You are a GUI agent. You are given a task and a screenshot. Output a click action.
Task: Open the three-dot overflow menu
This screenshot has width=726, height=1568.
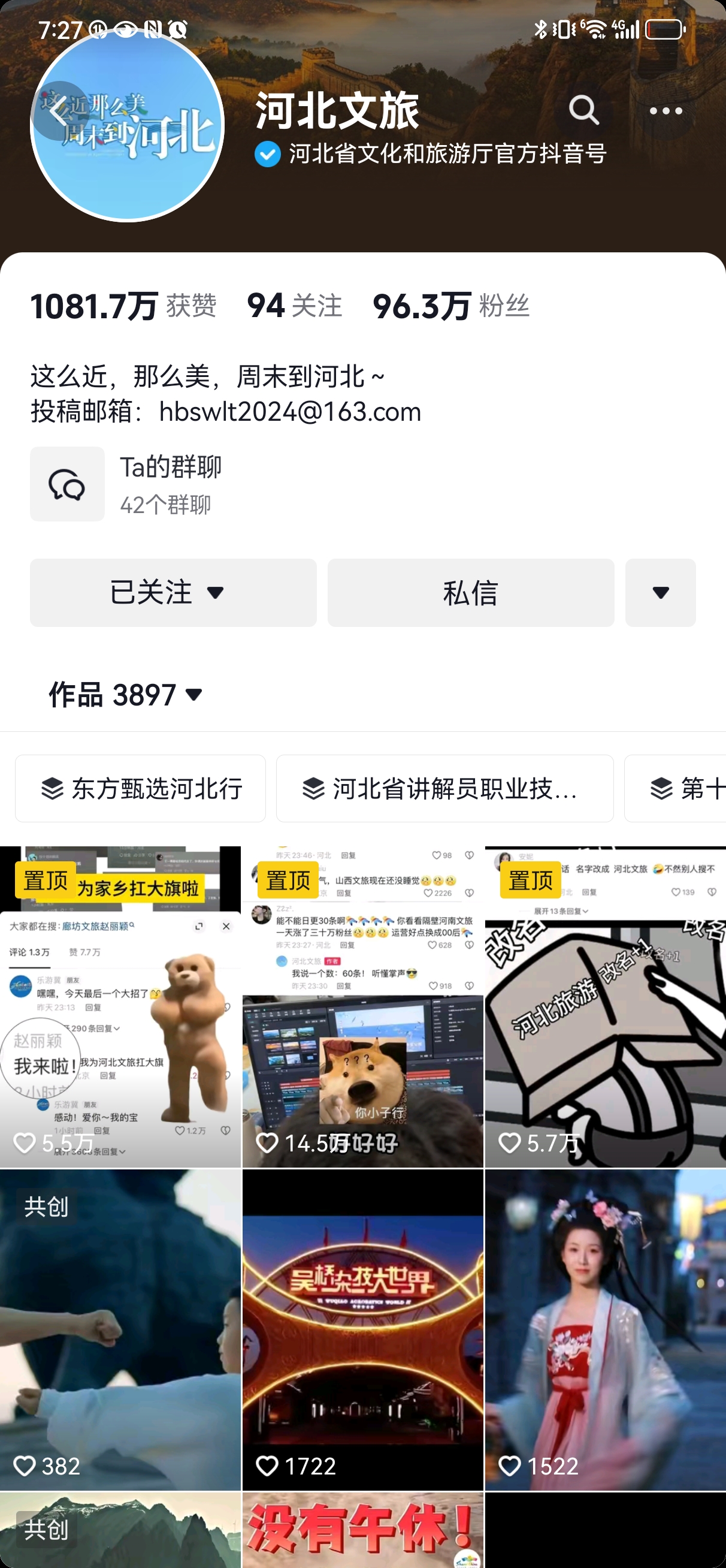(x=665, y=111)
